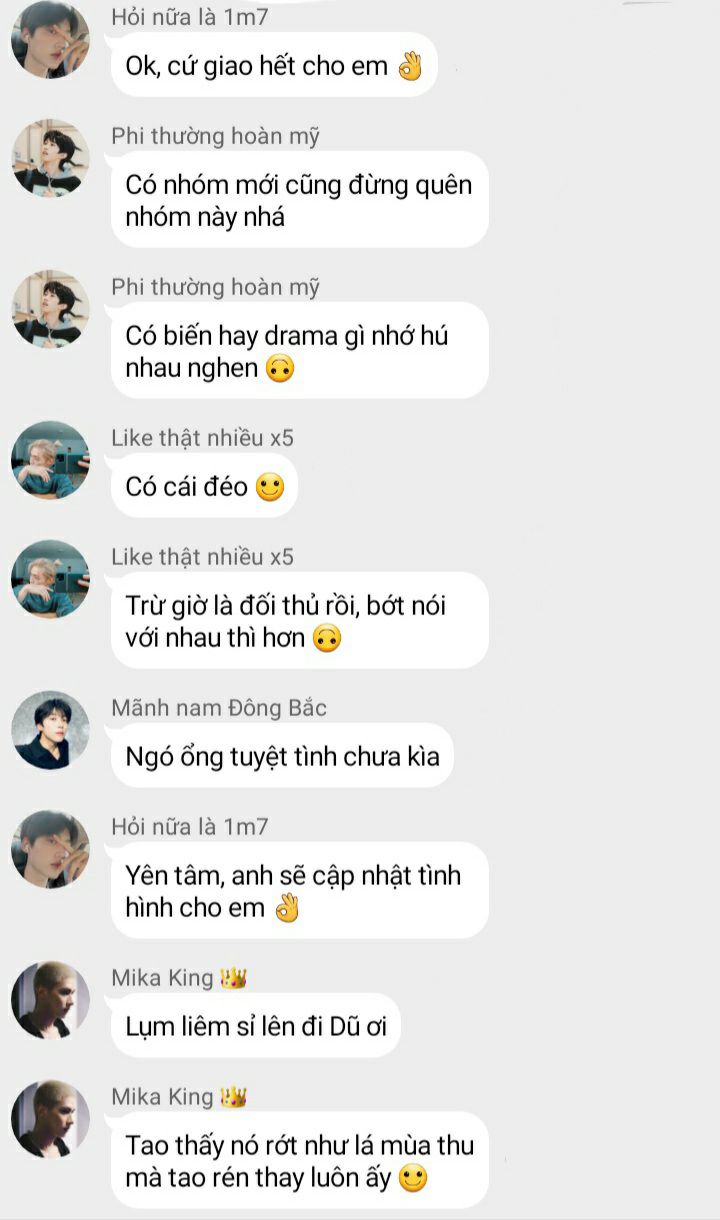Image resolution: width=720 pixels, height=1220 pixels.
Task: Open the avatar beside "Có cái đéo" message
Action: point(50,460)
